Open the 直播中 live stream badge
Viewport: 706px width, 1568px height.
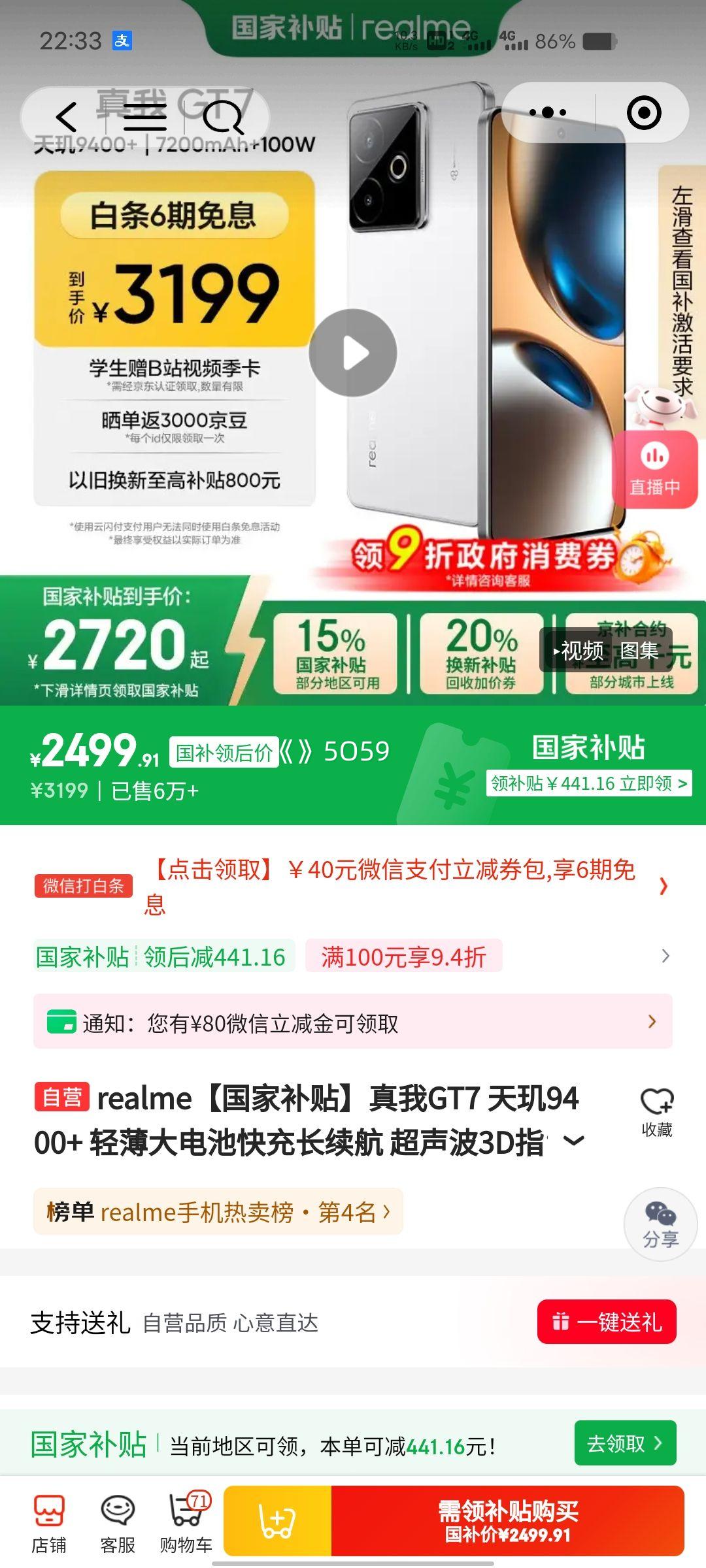[x=655, y=469]
